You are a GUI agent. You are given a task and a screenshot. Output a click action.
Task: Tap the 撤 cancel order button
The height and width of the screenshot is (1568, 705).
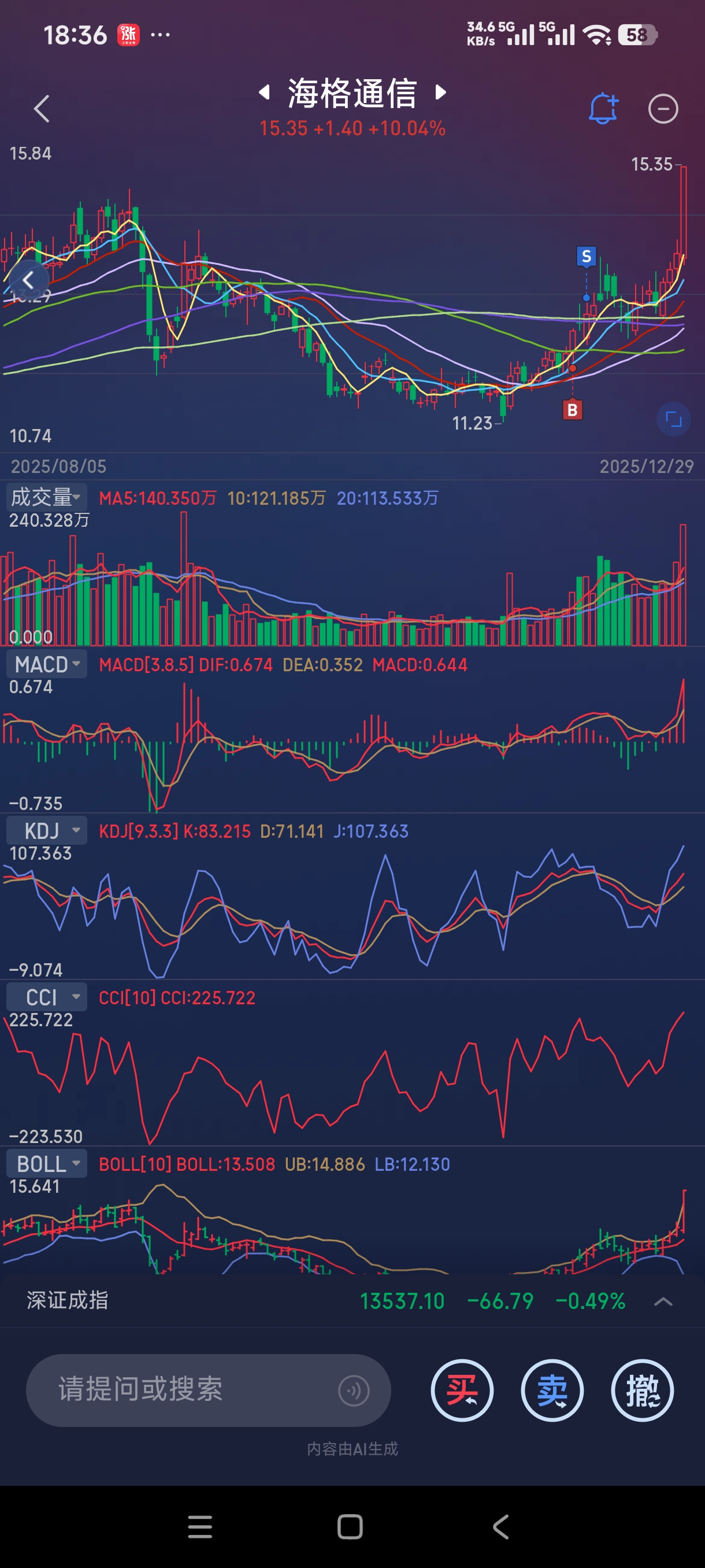point(642,1391)
